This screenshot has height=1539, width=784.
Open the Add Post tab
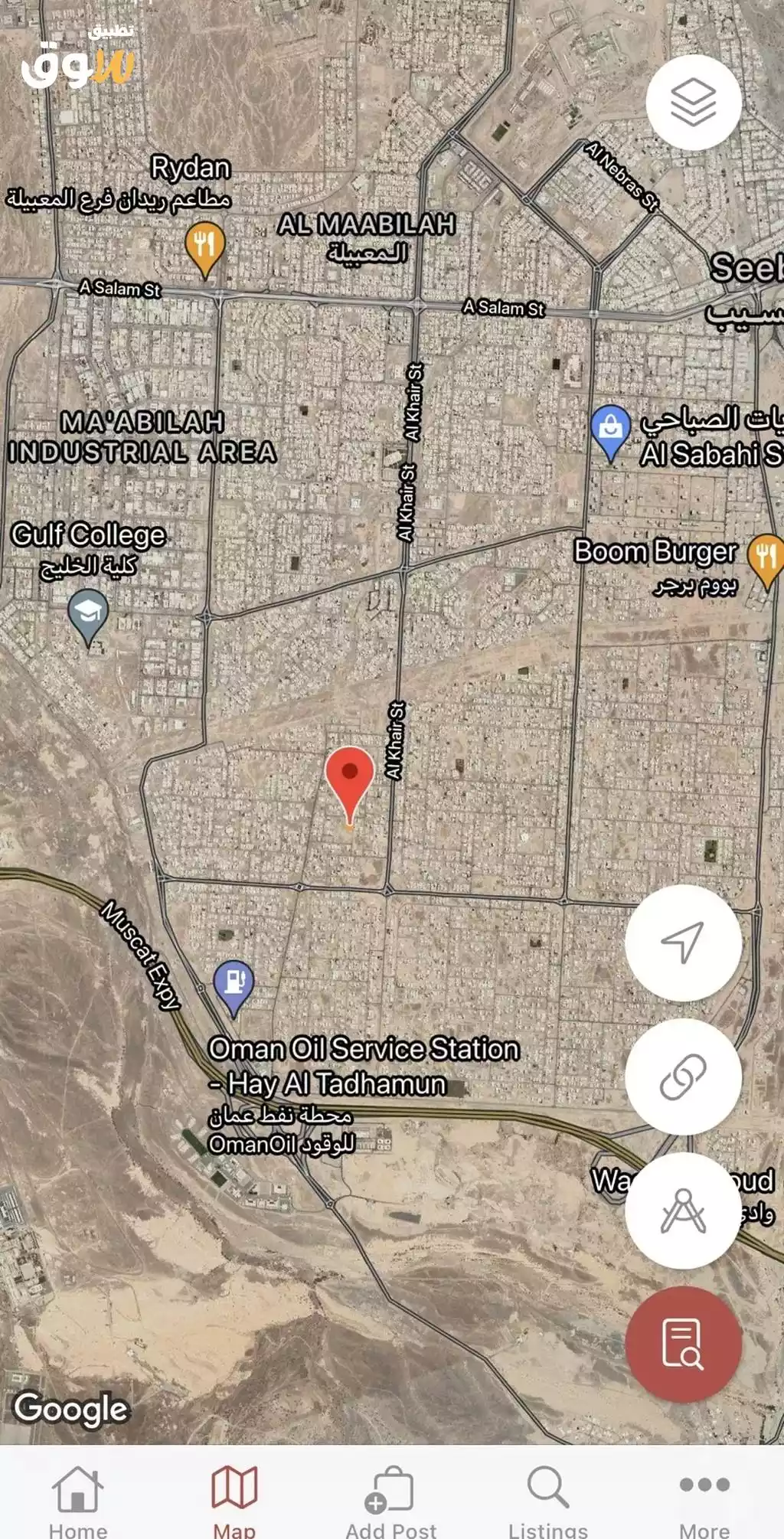(x=390, y=1499)
